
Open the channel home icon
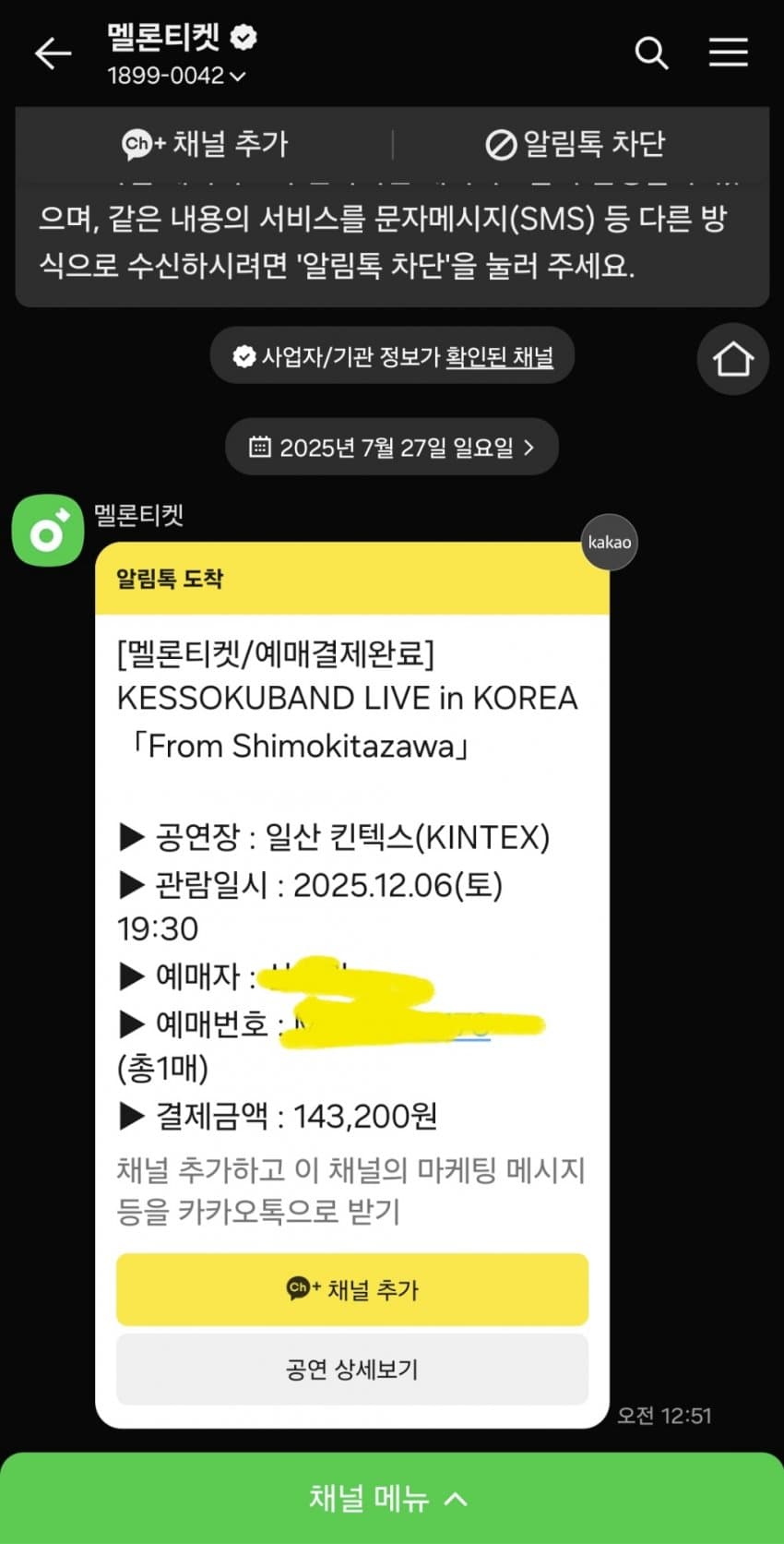[x=732, y=359]
